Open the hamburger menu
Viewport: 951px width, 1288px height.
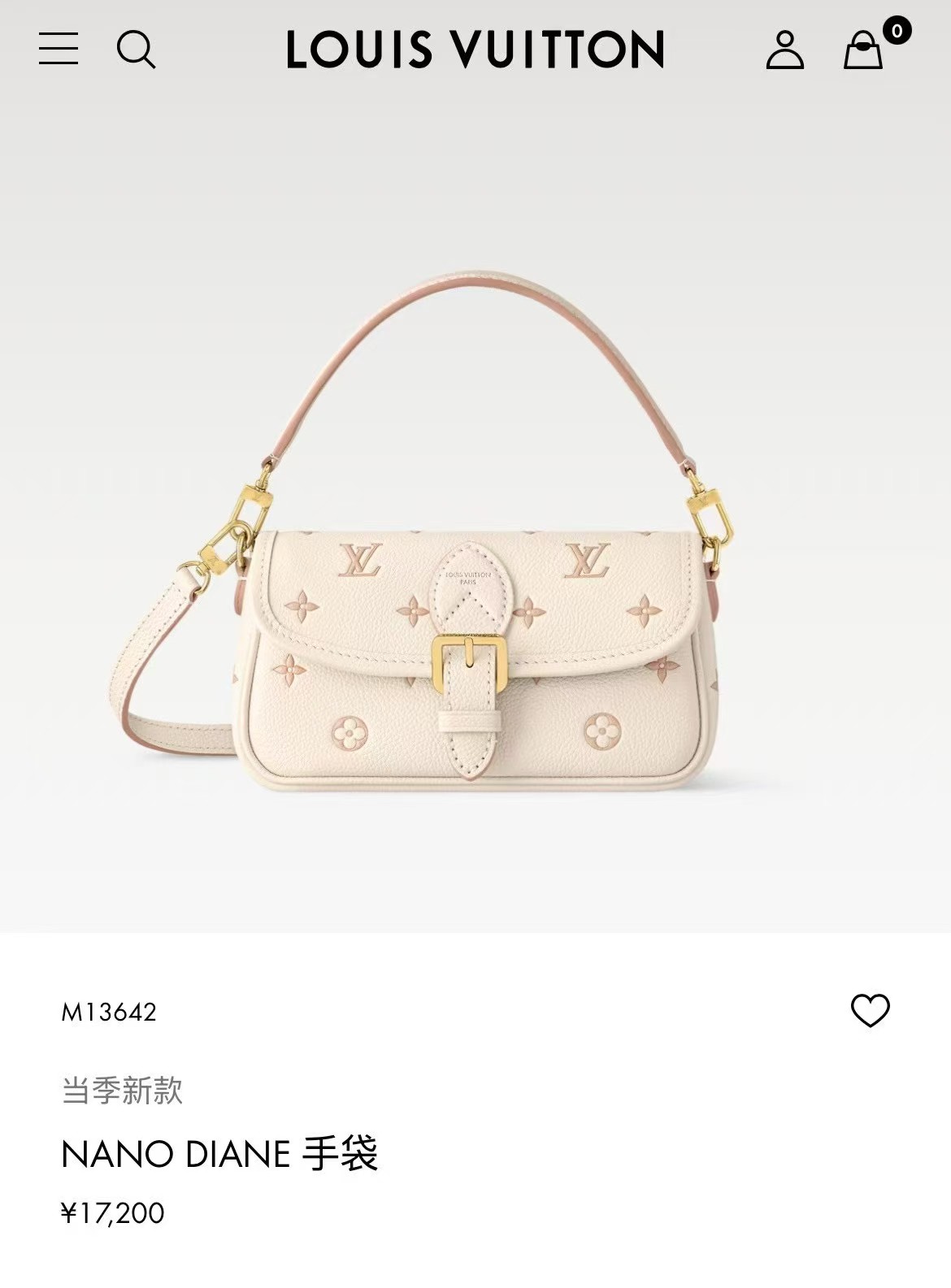click(x=59, y=49)
